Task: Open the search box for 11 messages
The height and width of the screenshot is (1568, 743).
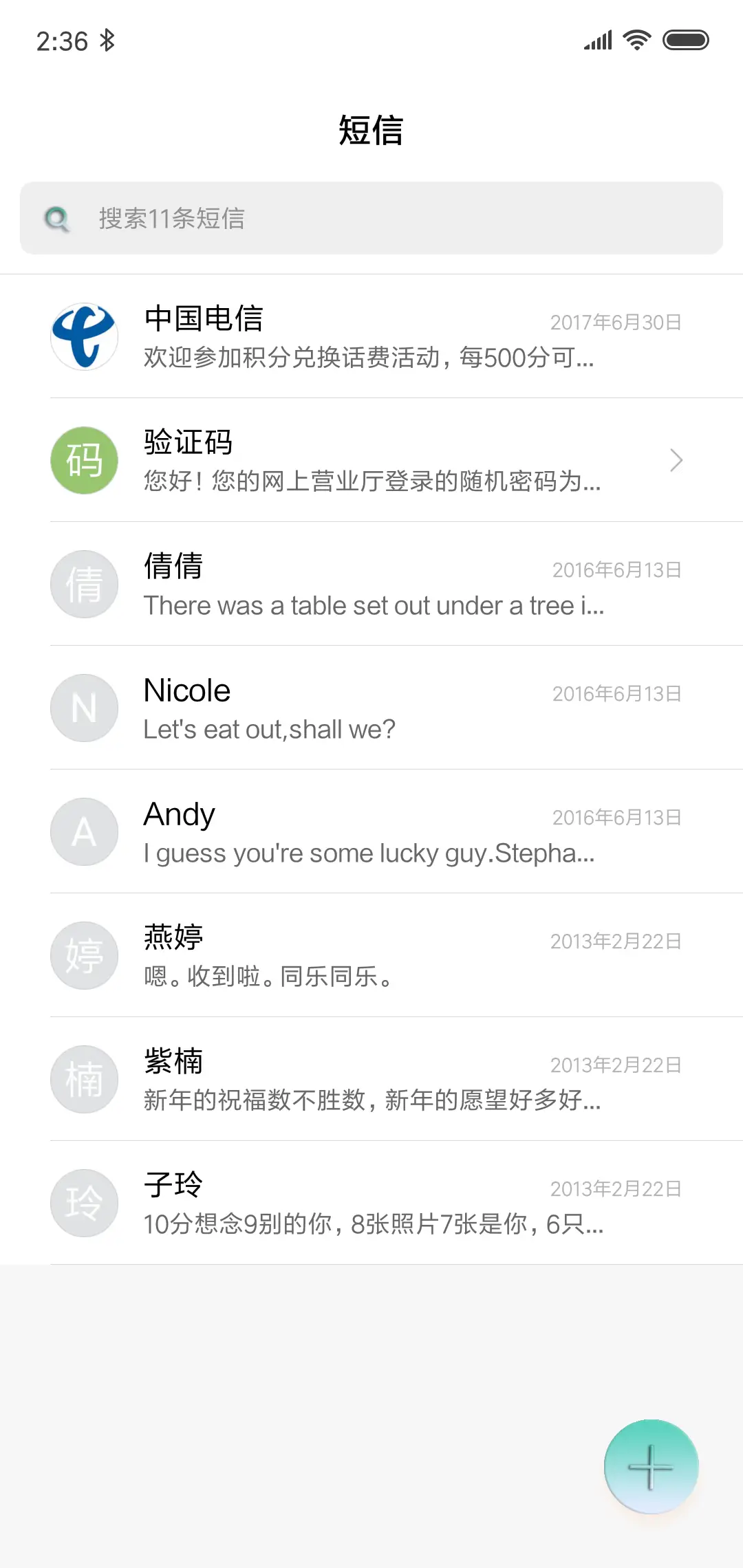Action: click(371, 218)
